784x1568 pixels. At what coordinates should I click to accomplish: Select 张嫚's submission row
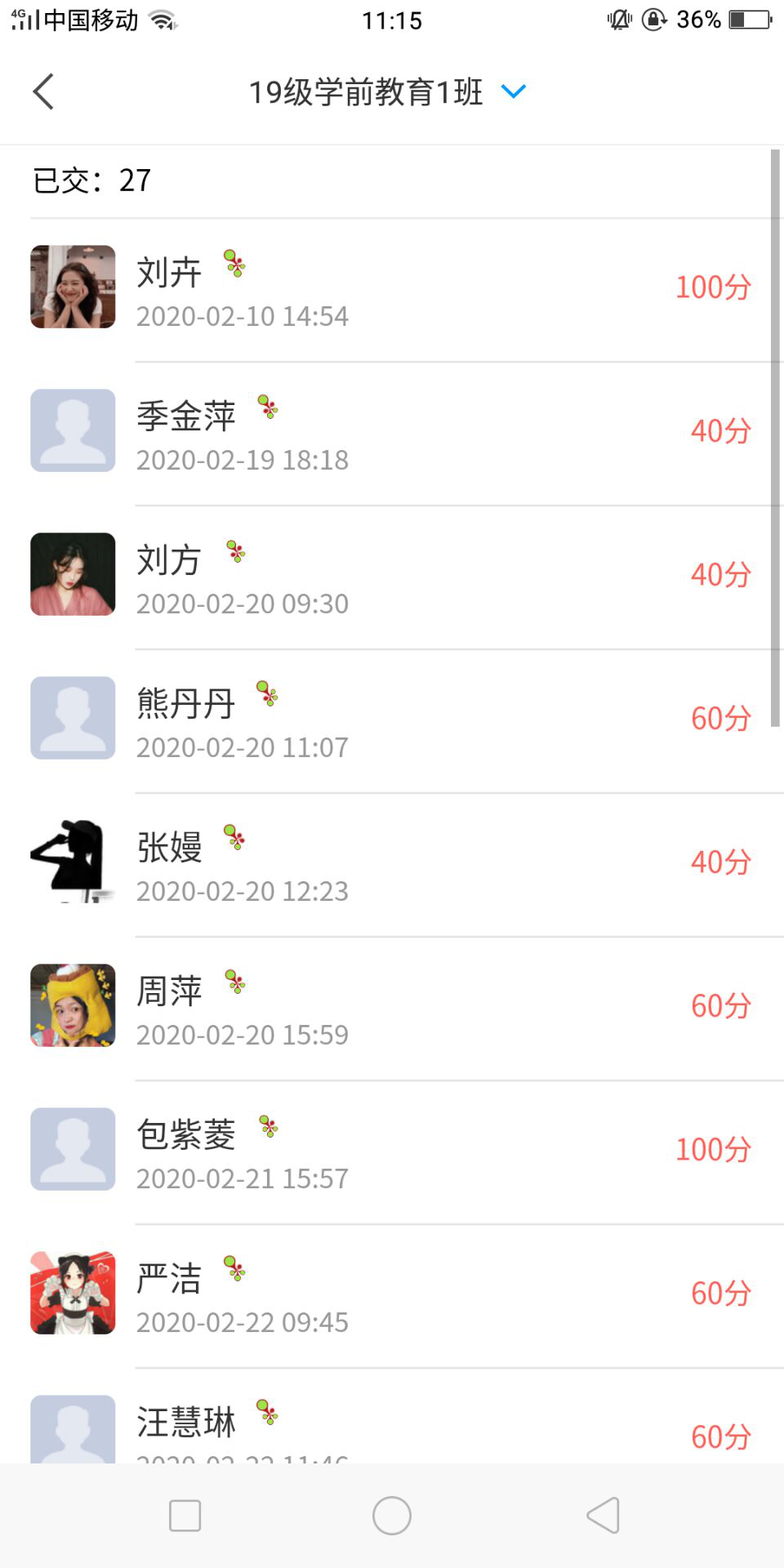click(x=392, y=864)
